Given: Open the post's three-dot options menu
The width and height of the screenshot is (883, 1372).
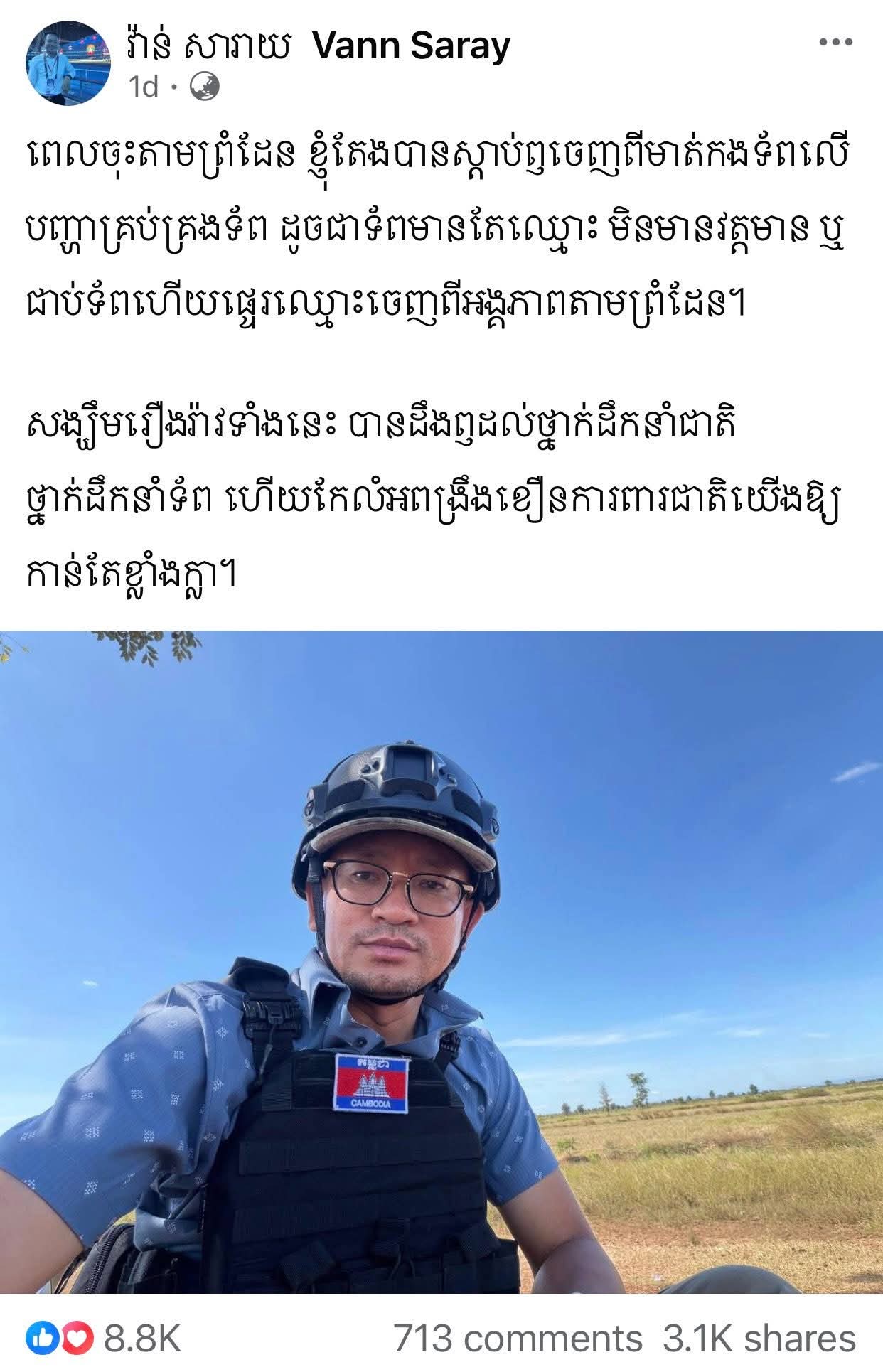Looking at the screenshot, I should pyautogui.click(x=835, y=43).
